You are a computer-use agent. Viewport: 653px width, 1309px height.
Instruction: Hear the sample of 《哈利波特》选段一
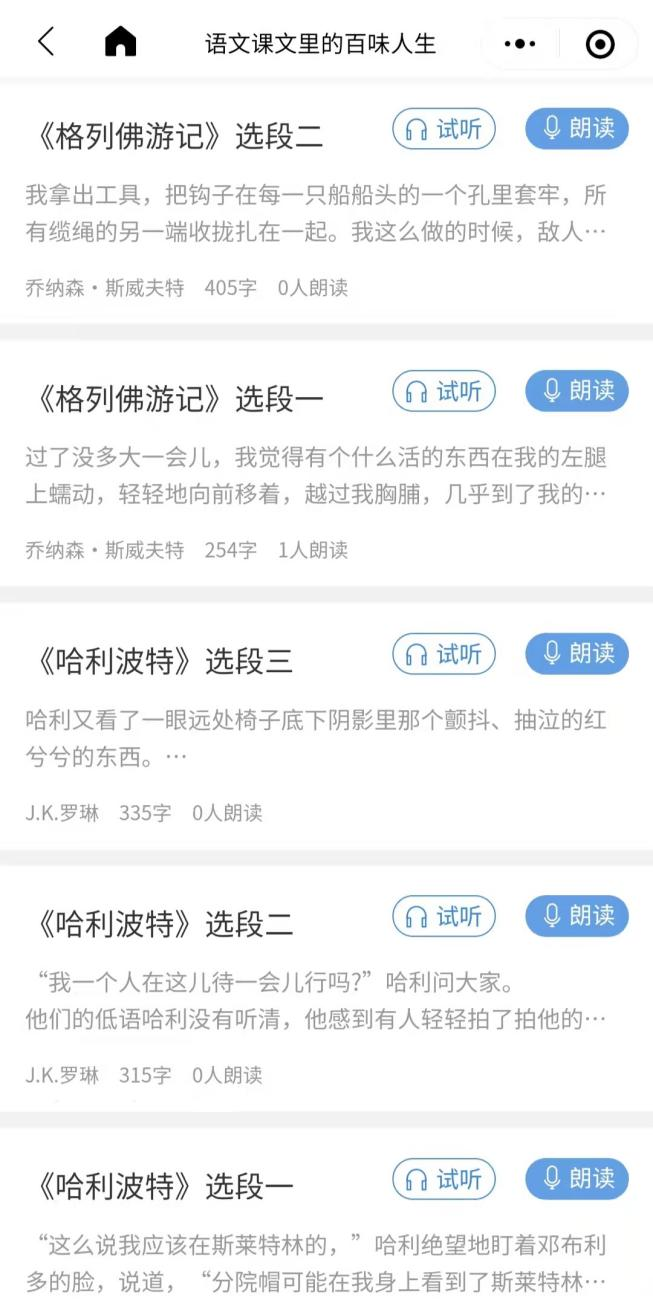click(443, 1179)
